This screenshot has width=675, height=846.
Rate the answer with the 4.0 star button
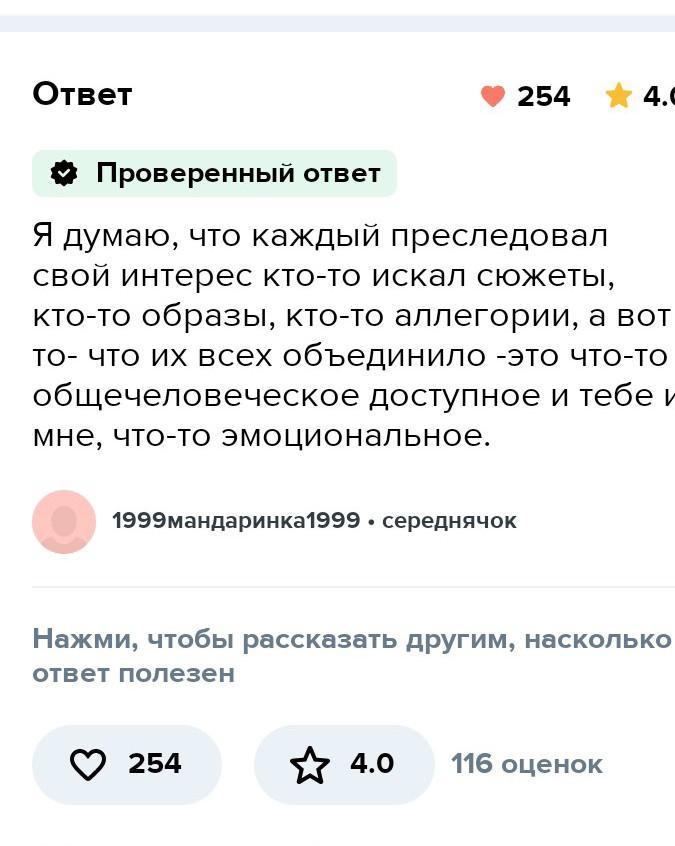coord(344,764)
